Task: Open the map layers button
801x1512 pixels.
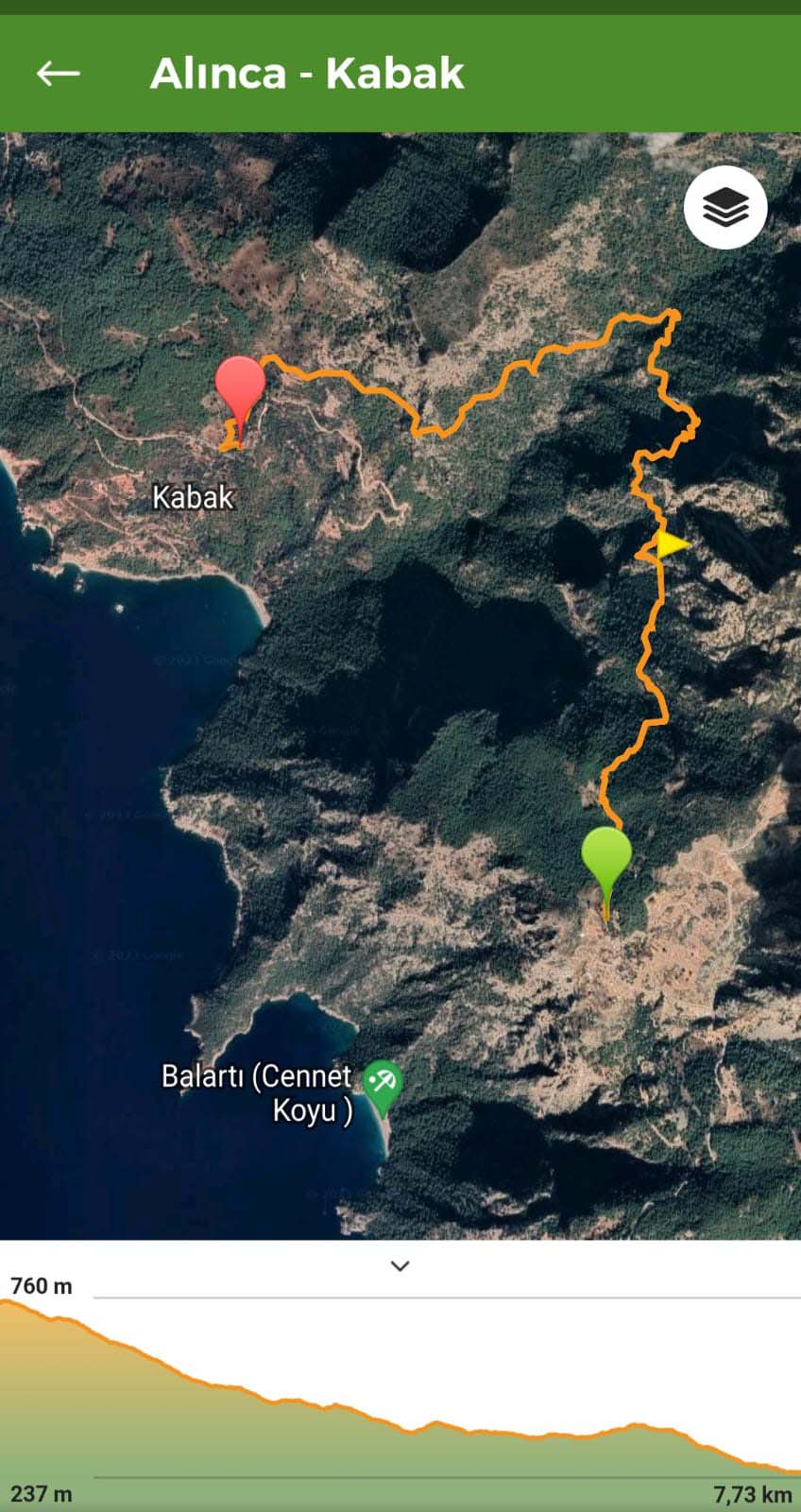Action: pos(725,208)
